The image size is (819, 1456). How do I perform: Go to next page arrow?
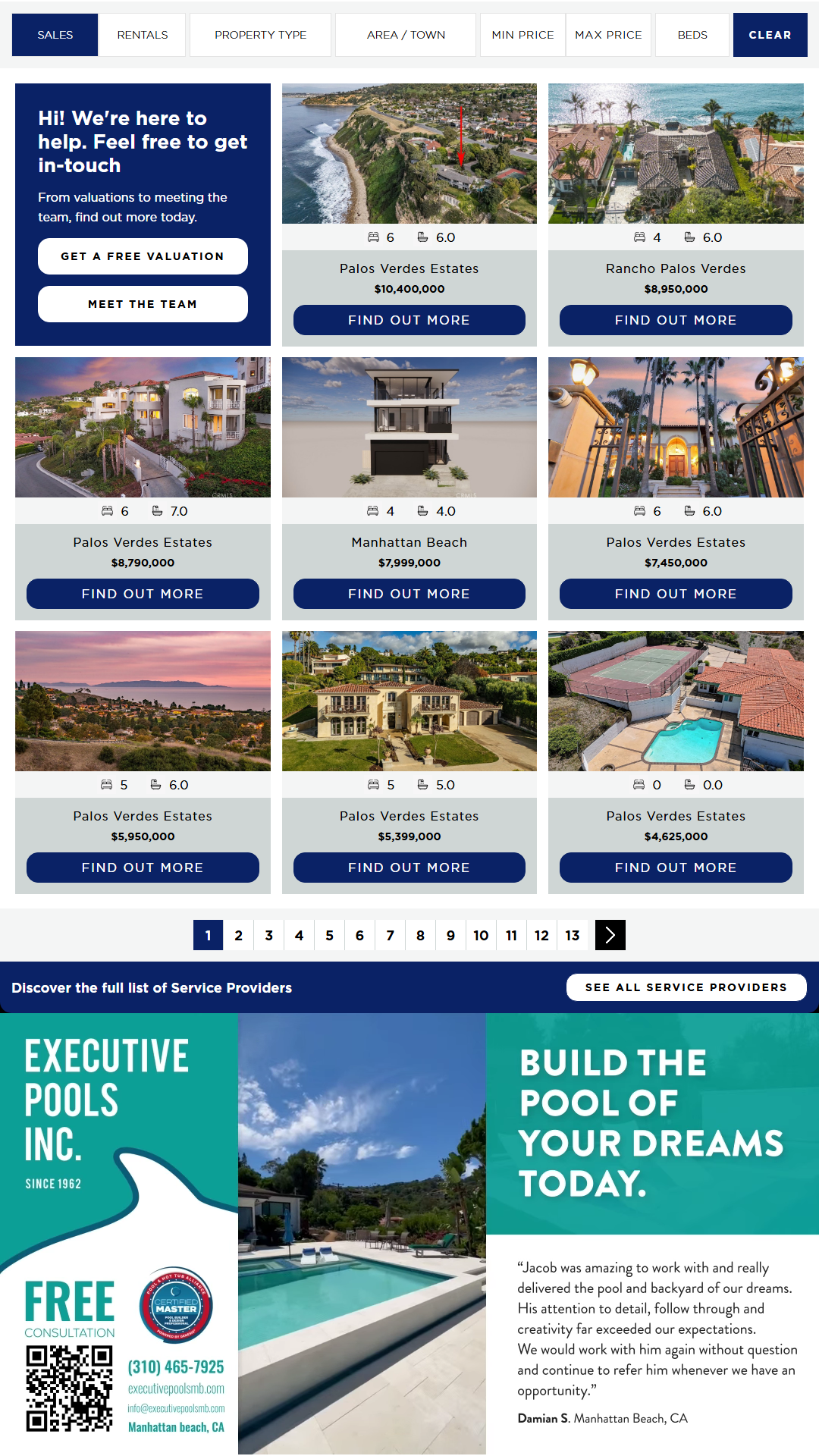[610, 935]
